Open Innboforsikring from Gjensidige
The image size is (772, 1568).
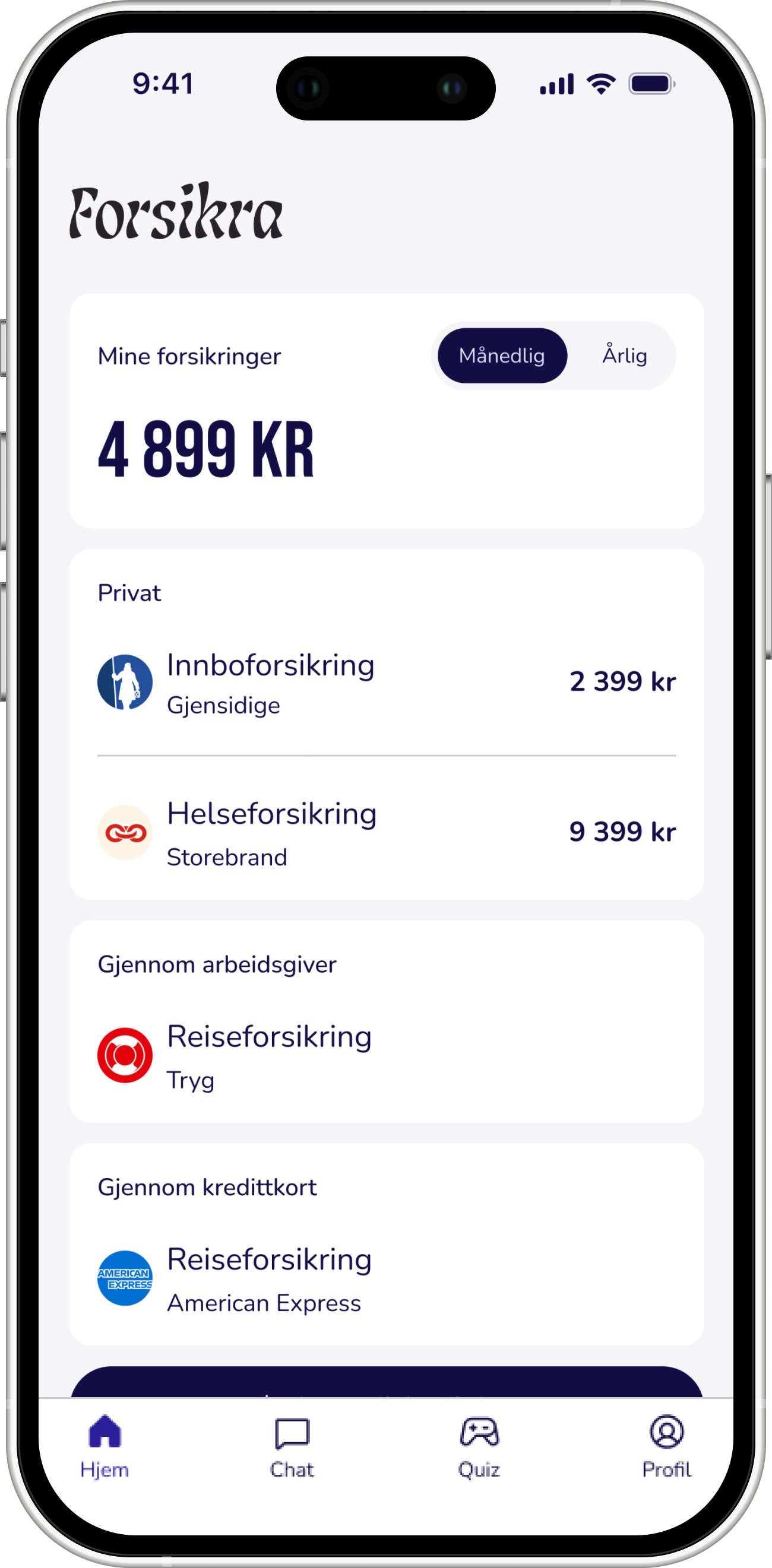click(386, 683)
